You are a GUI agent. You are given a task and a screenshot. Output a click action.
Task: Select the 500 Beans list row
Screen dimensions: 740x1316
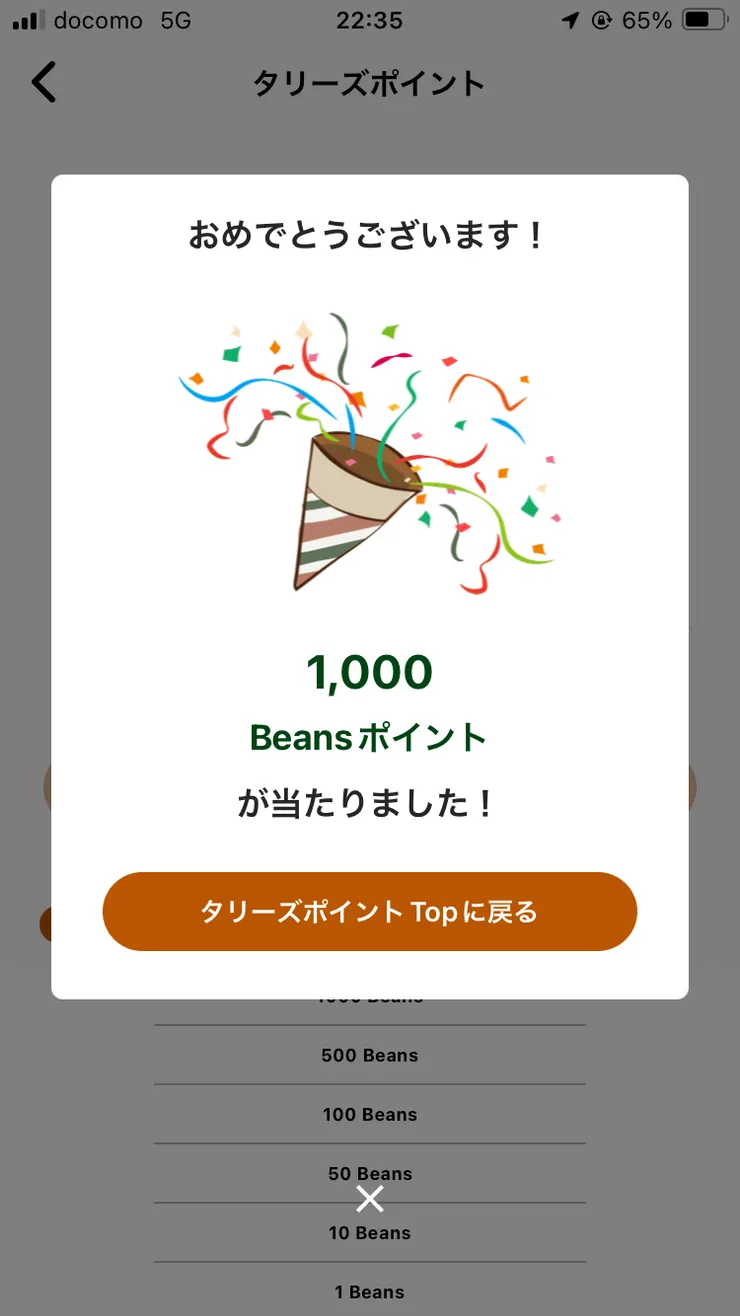click(x=370, y=1055)
